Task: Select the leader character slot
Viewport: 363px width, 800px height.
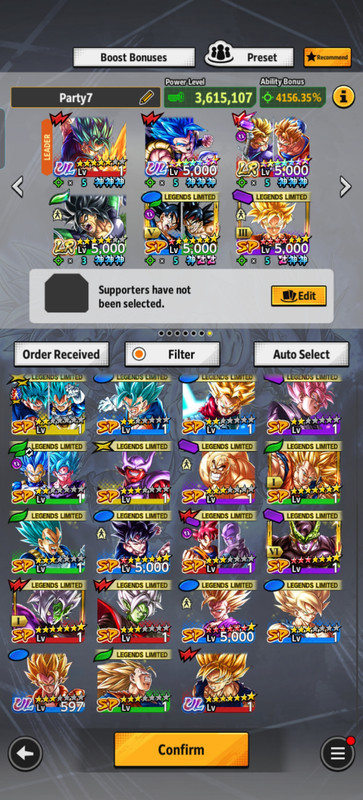Action: [87, 152]
